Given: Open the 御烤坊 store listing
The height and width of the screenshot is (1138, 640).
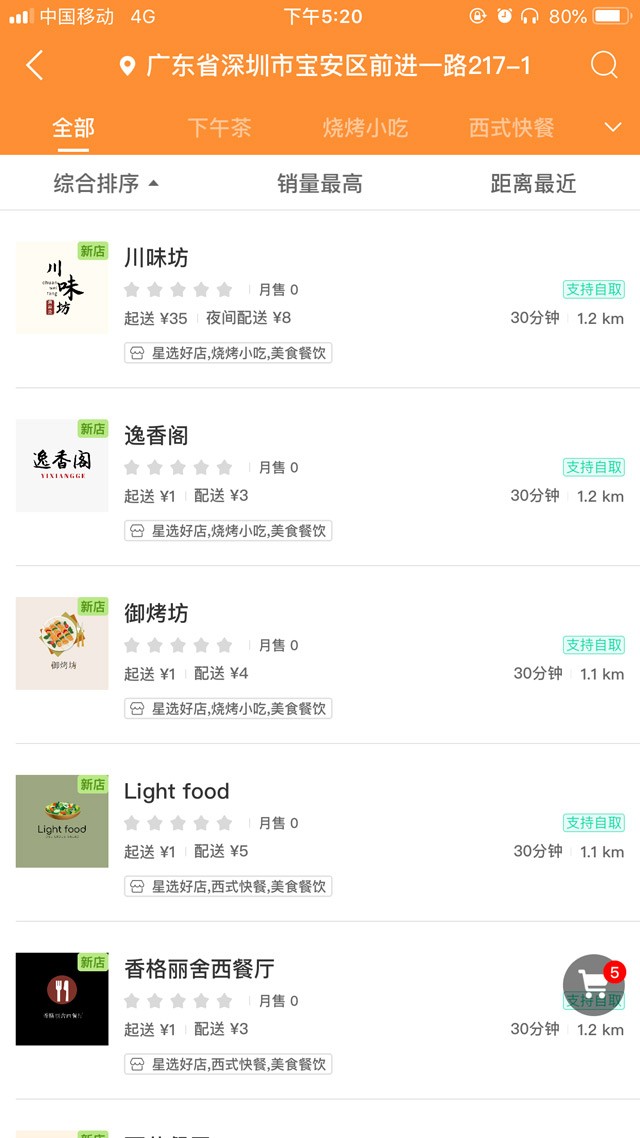Looking at the screenshot, I should click(x=156, y=614).
